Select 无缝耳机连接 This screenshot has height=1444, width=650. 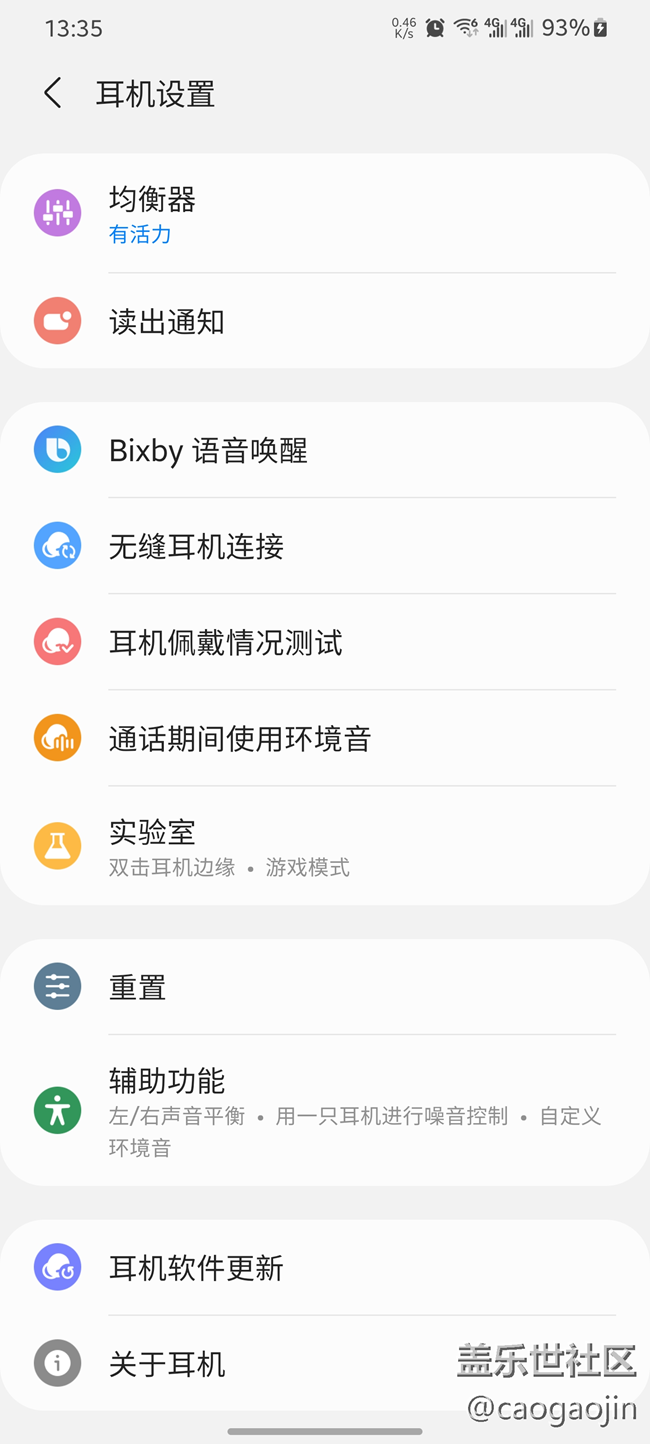(325, 546)
